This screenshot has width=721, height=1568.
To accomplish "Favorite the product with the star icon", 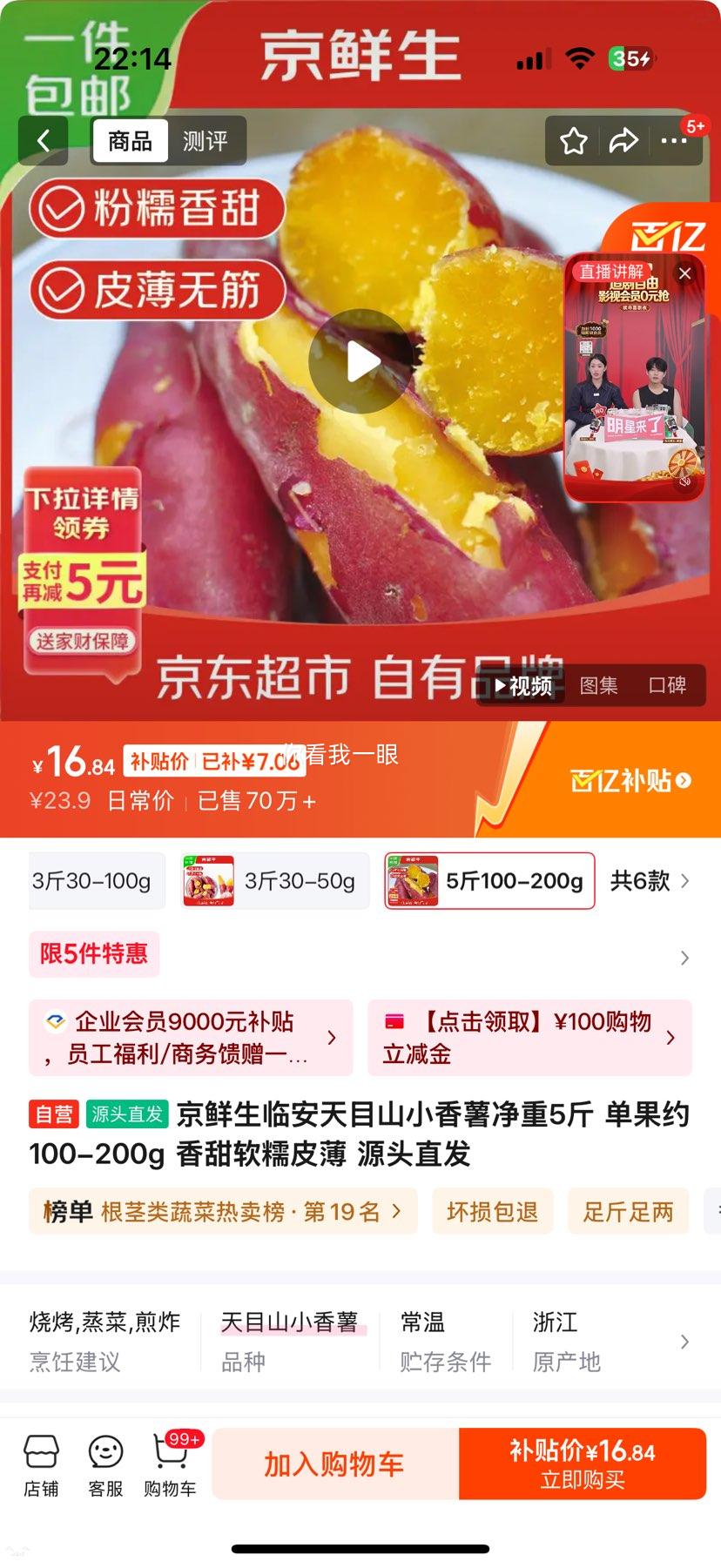I will point(573,140).
